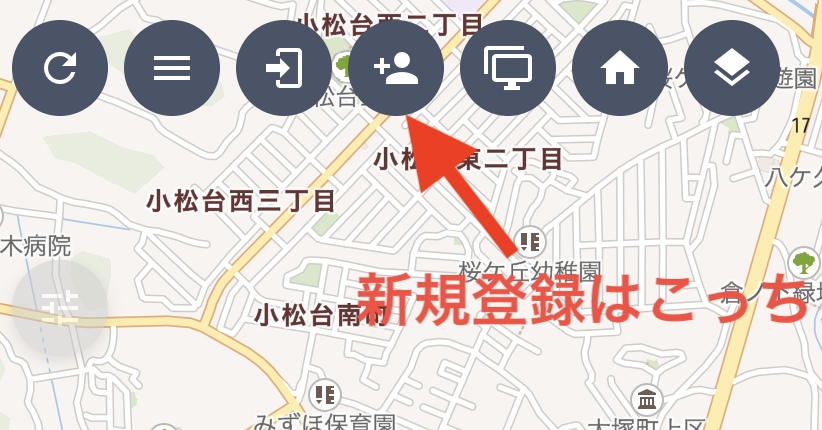
Task: Register a new user account
Action: 396,68
